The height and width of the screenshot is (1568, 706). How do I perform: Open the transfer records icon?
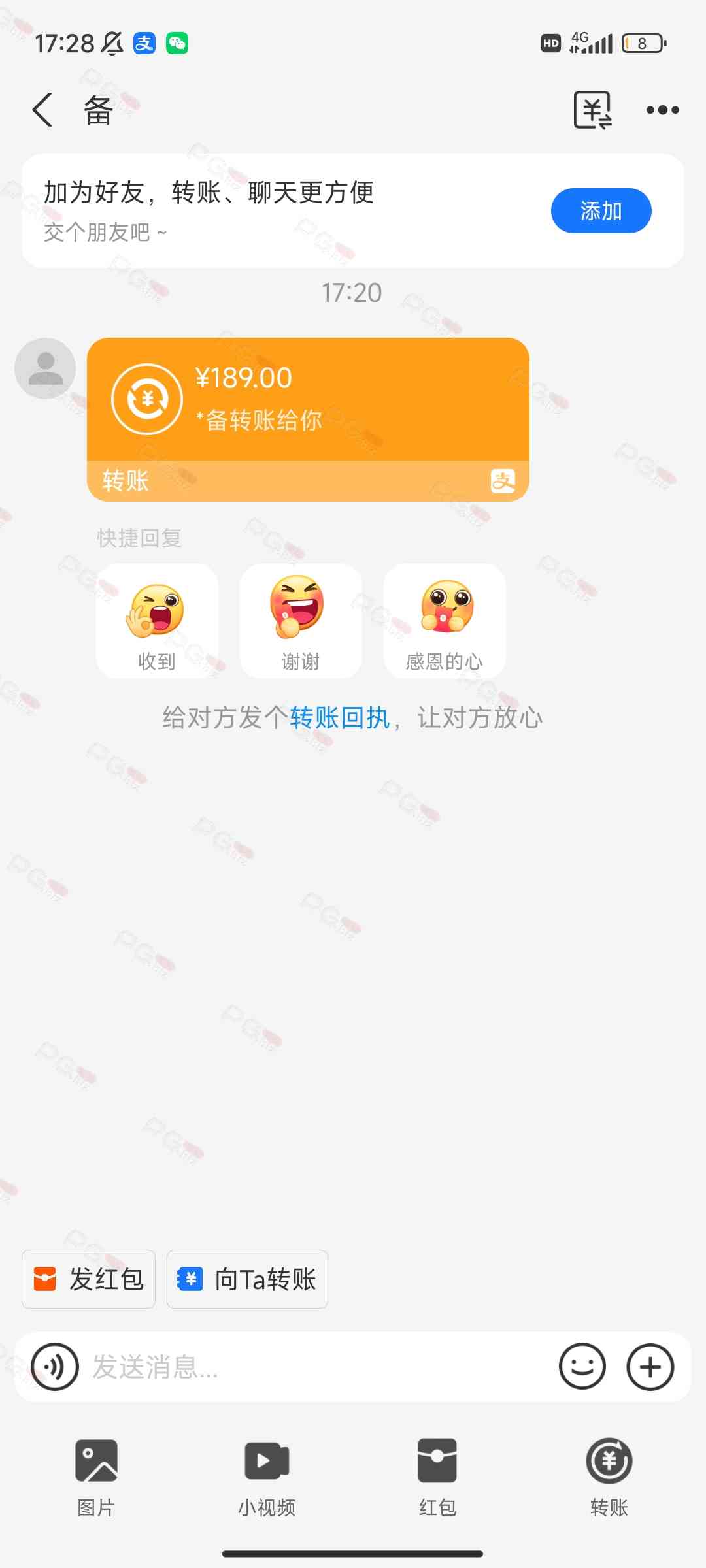(x=592, y=110)
